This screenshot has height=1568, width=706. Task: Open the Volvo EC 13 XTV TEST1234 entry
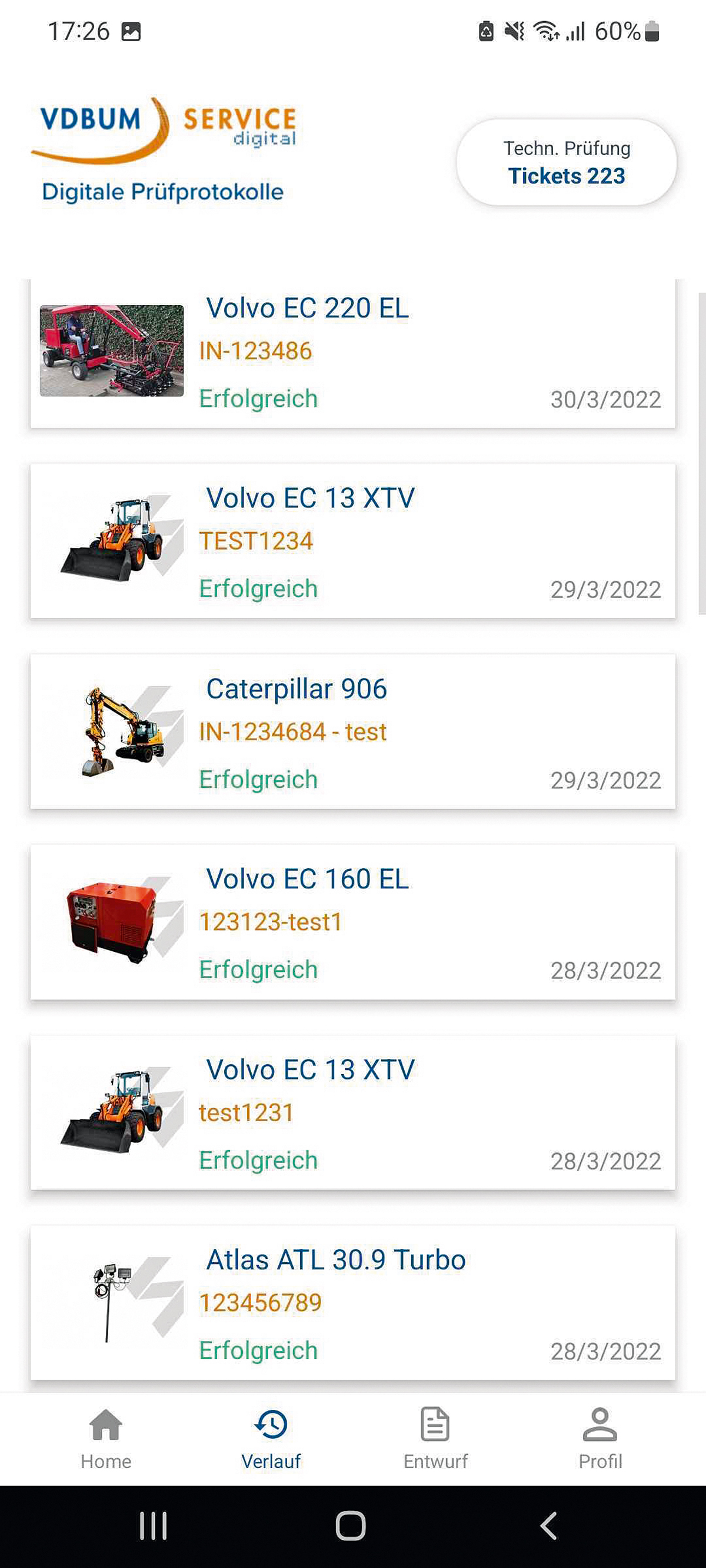[352, 541]
